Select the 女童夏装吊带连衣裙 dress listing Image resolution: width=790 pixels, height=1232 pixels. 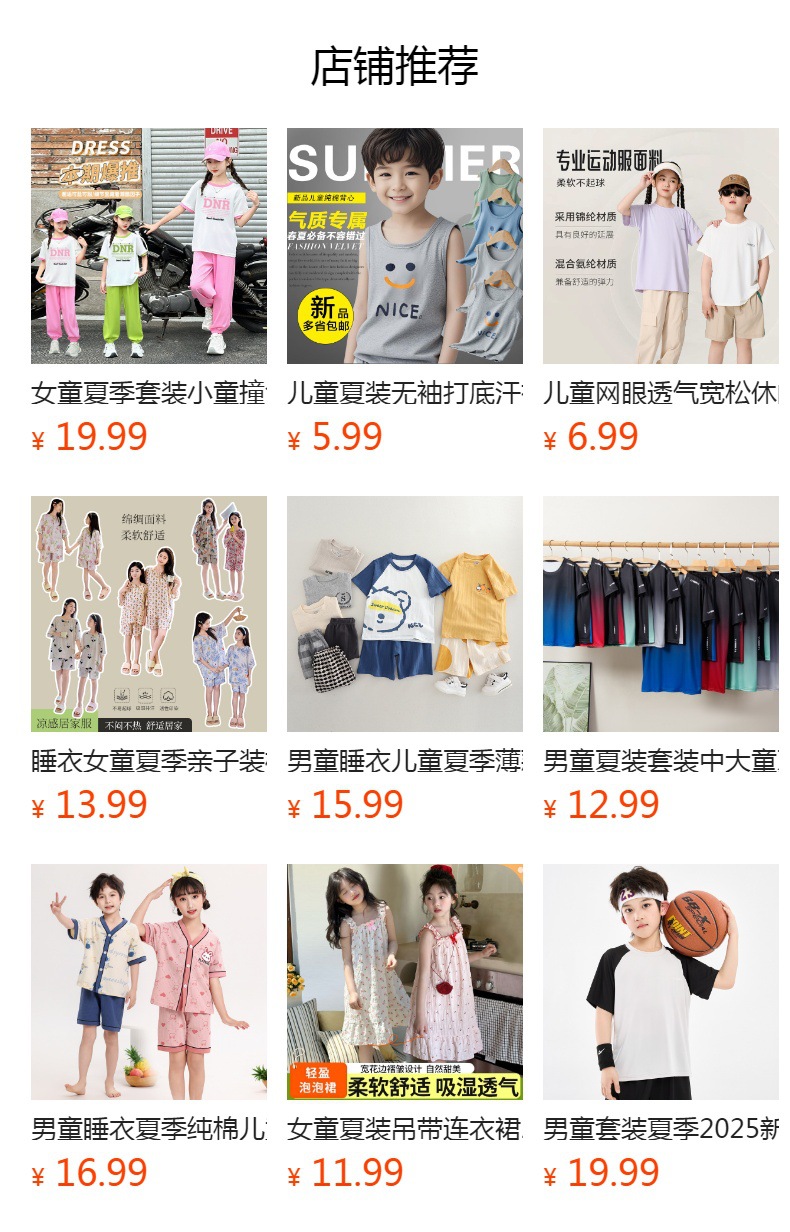(405, 982)
